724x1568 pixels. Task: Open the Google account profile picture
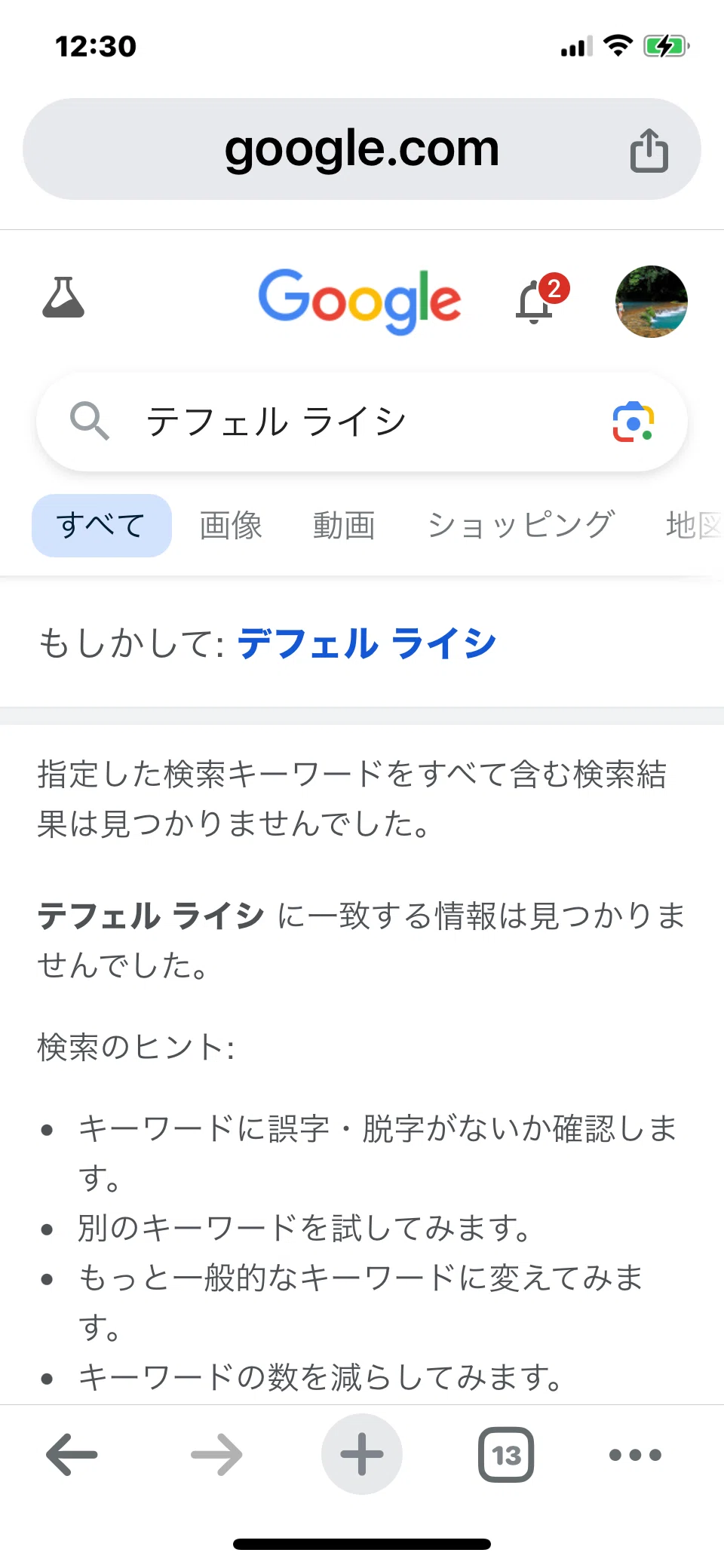652,301
